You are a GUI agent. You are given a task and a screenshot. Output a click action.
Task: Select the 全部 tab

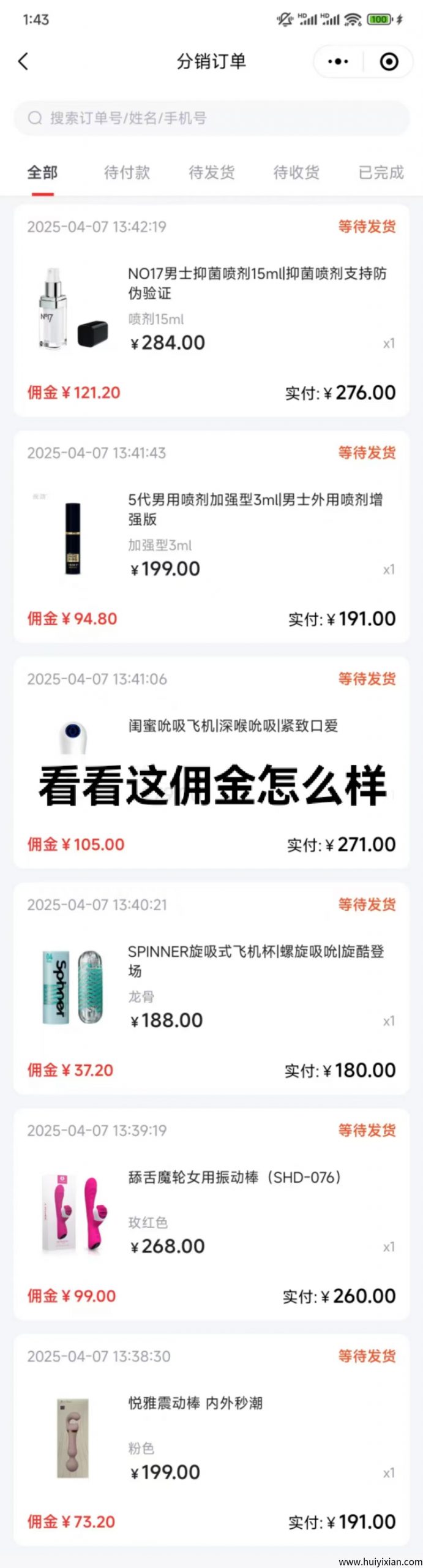pyautogui.click(x=42, y=173)
